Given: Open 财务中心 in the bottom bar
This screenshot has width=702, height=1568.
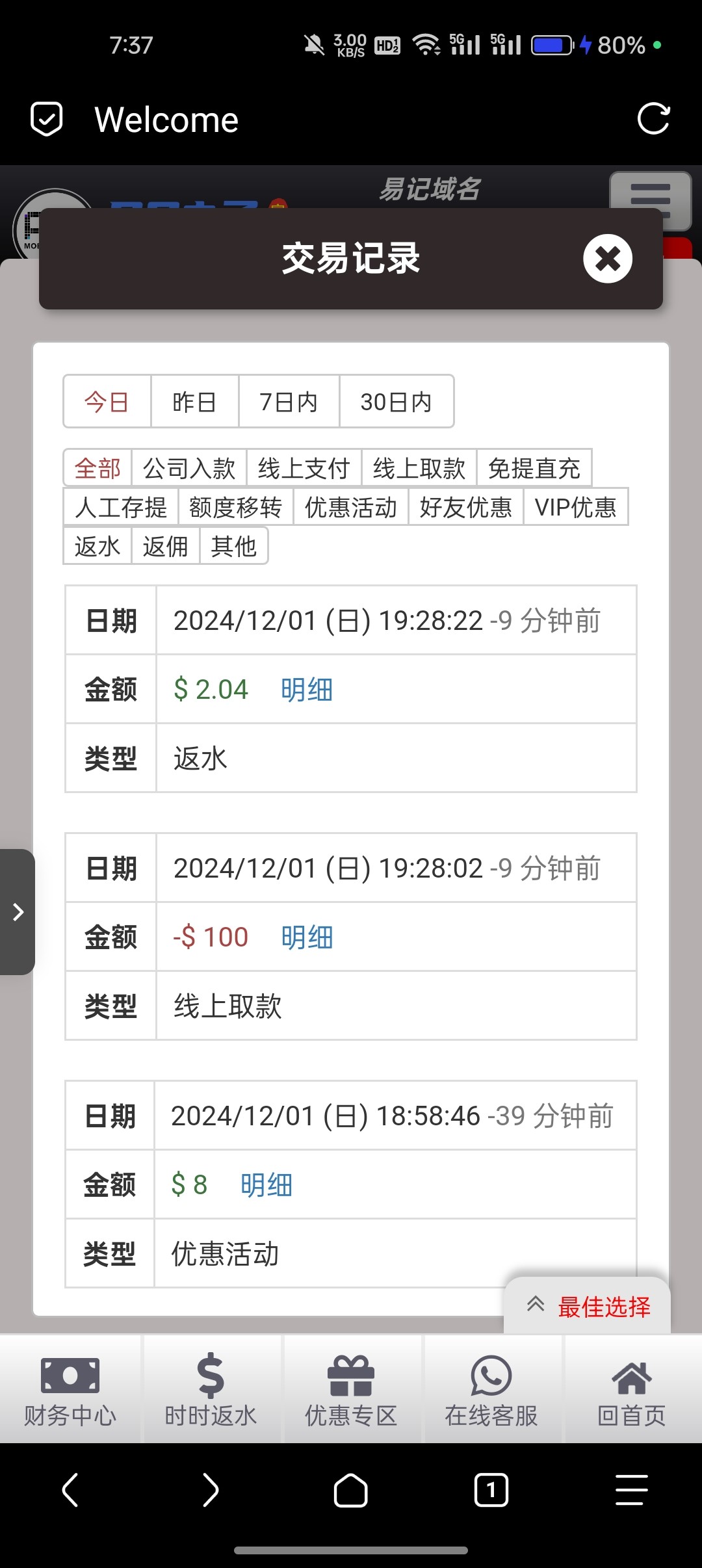Looking at the screenshot, I should [70, 1390].
